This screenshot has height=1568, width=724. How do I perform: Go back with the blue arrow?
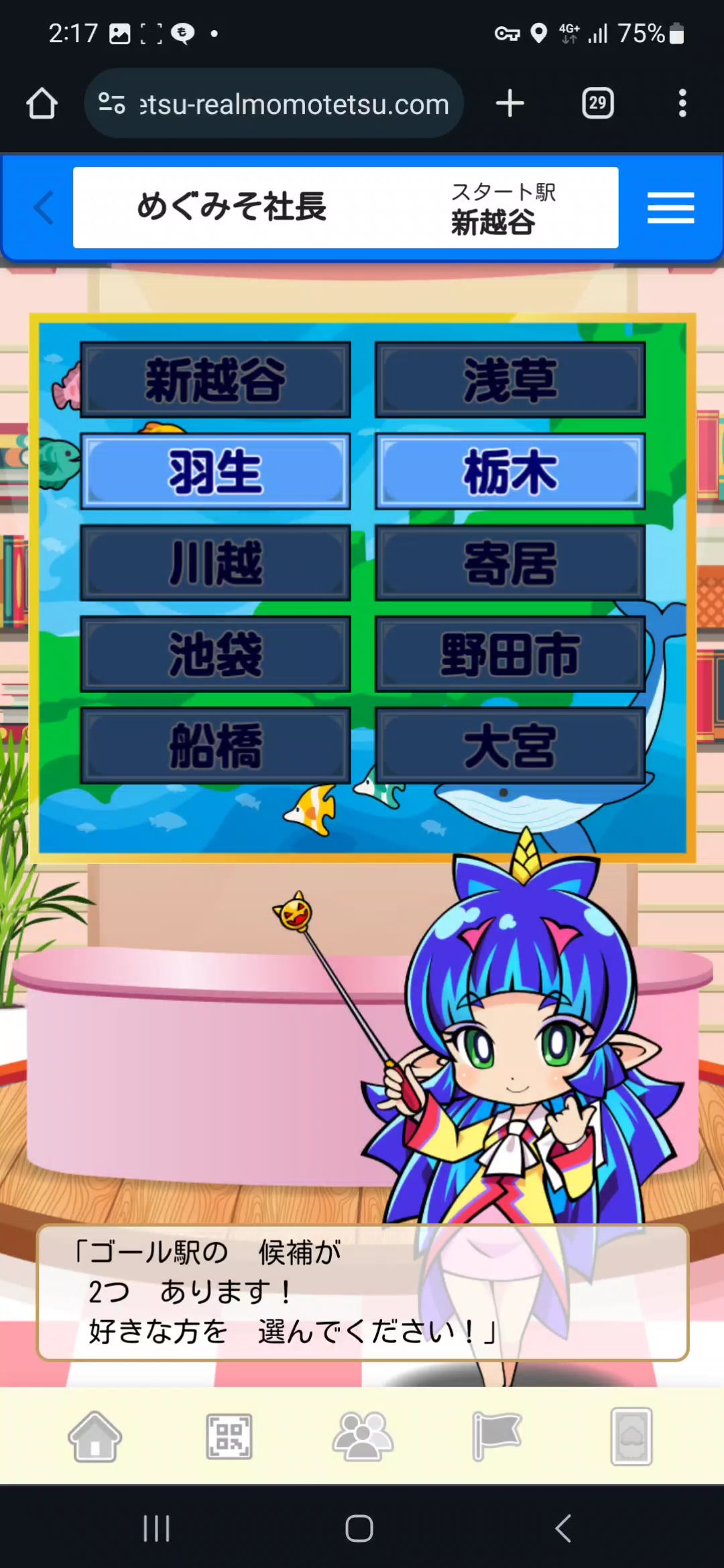click(x=43, y=207)
